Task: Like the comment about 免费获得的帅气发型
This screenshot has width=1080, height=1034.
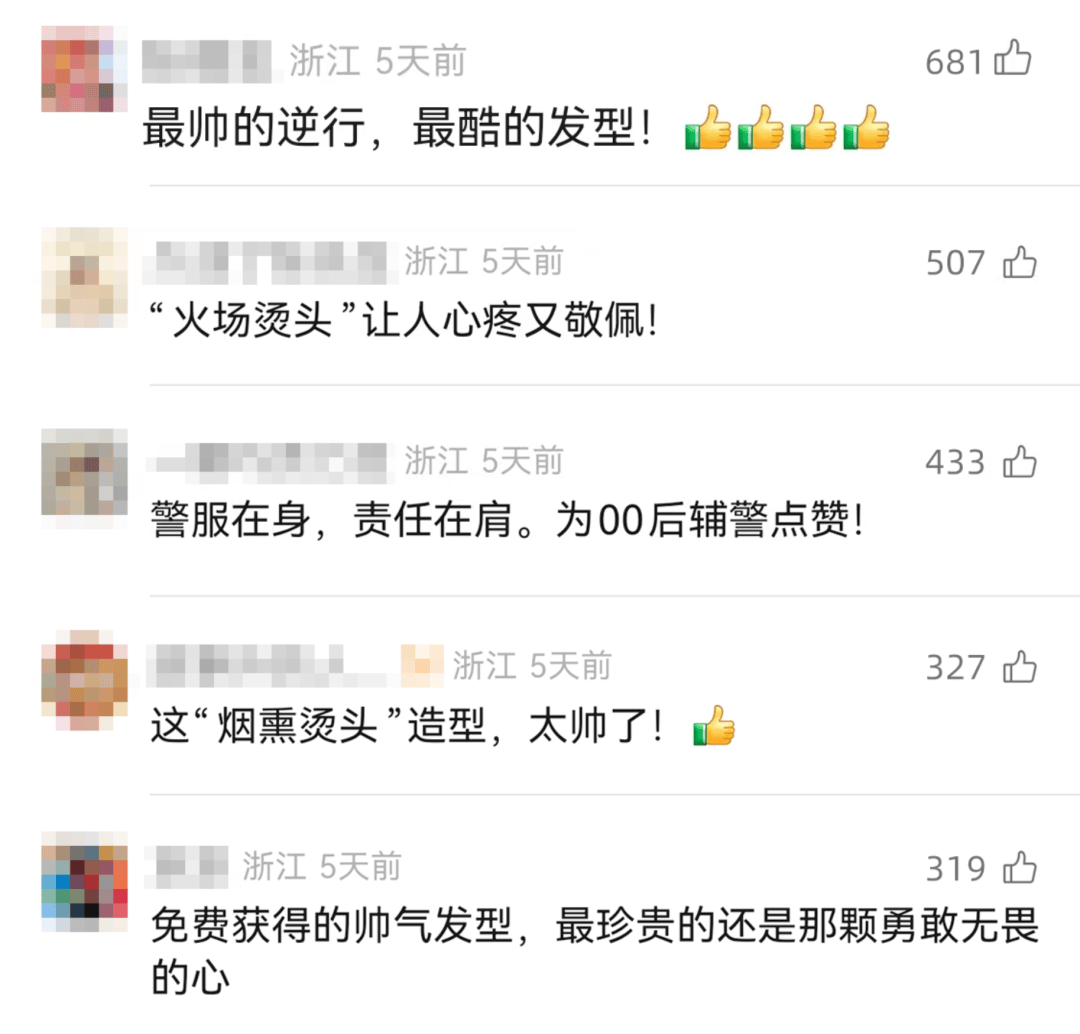Action: click(x=1019, y=867)
